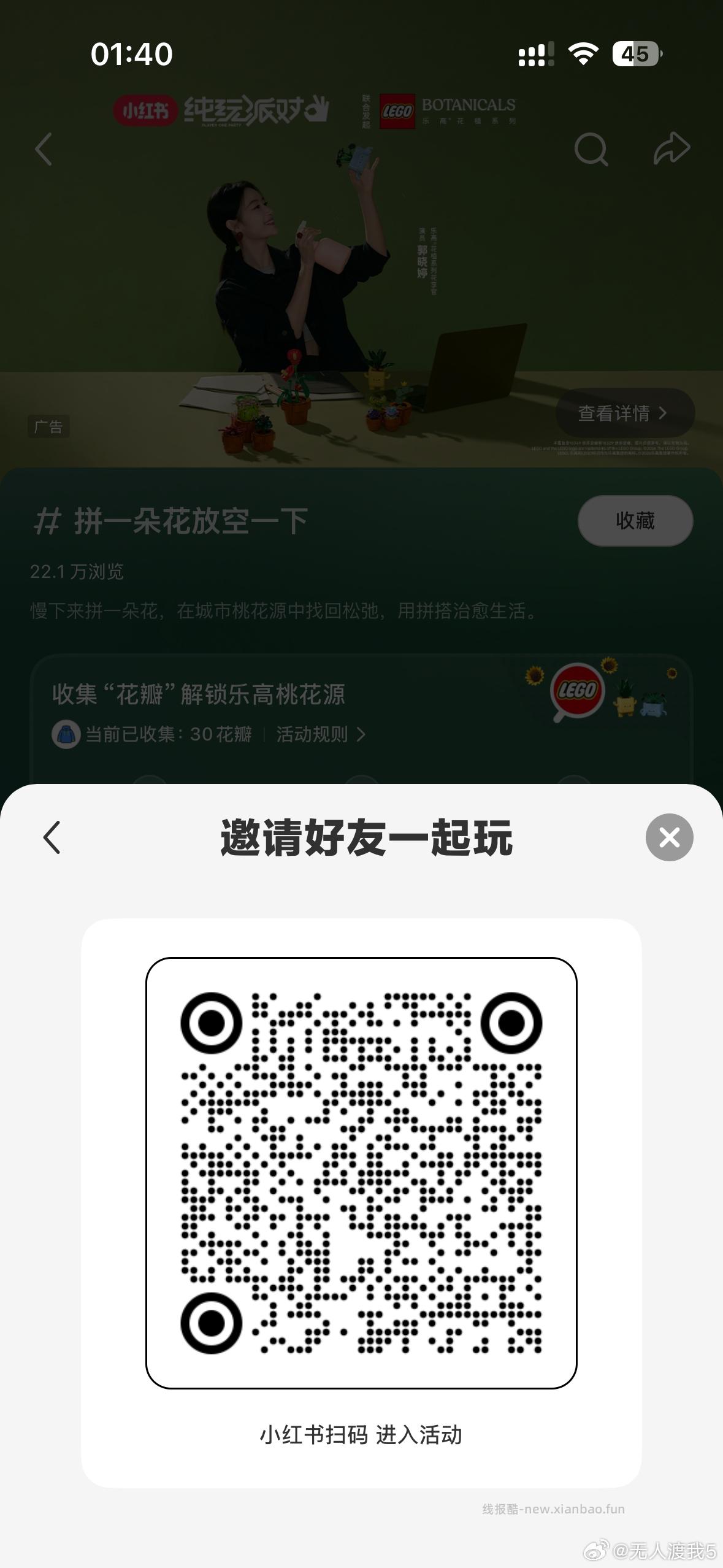This screenshot has width=723, height=1568.
Task: Tap the share arrow icon at top right
Action: (671, 149)
